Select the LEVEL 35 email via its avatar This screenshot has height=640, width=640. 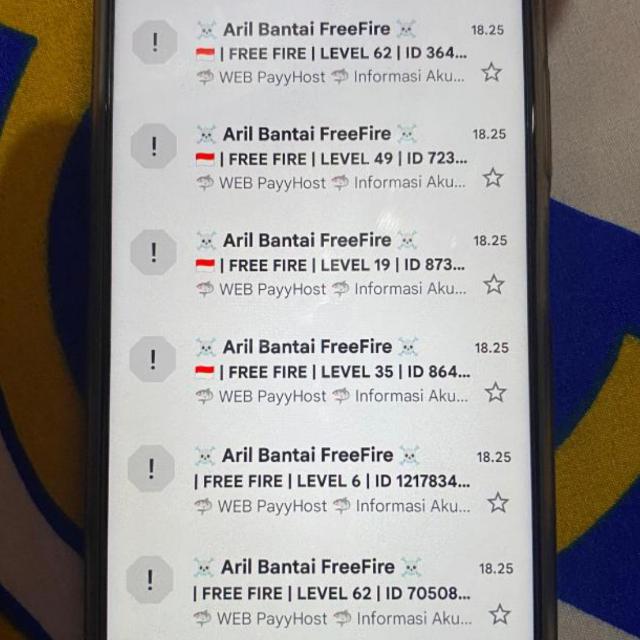[153, 360]
